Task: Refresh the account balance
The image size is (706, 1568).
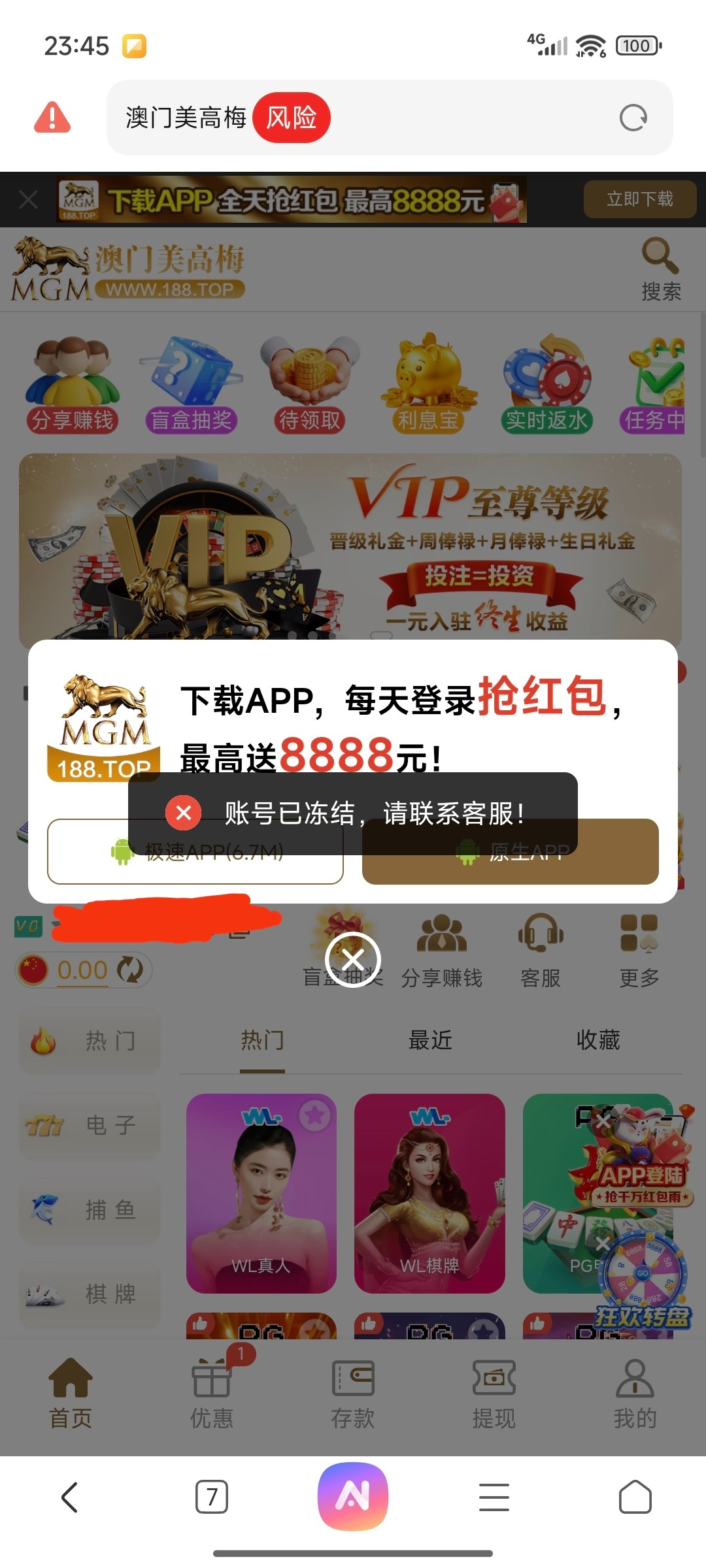Action: click(x=130, y=970)
